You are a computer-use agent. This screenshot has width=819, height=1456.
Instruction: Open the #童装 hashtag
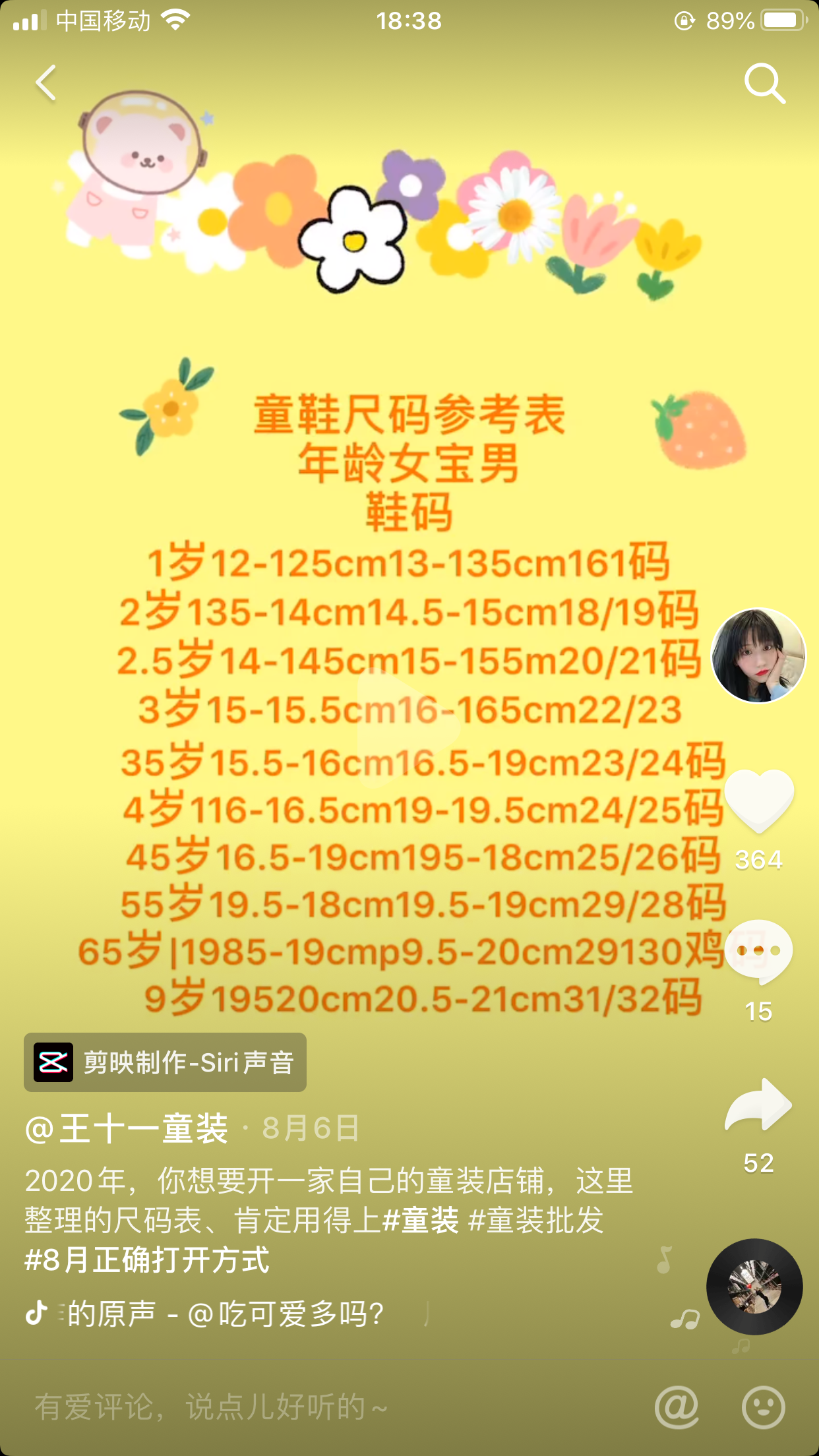click(420, 1221)
